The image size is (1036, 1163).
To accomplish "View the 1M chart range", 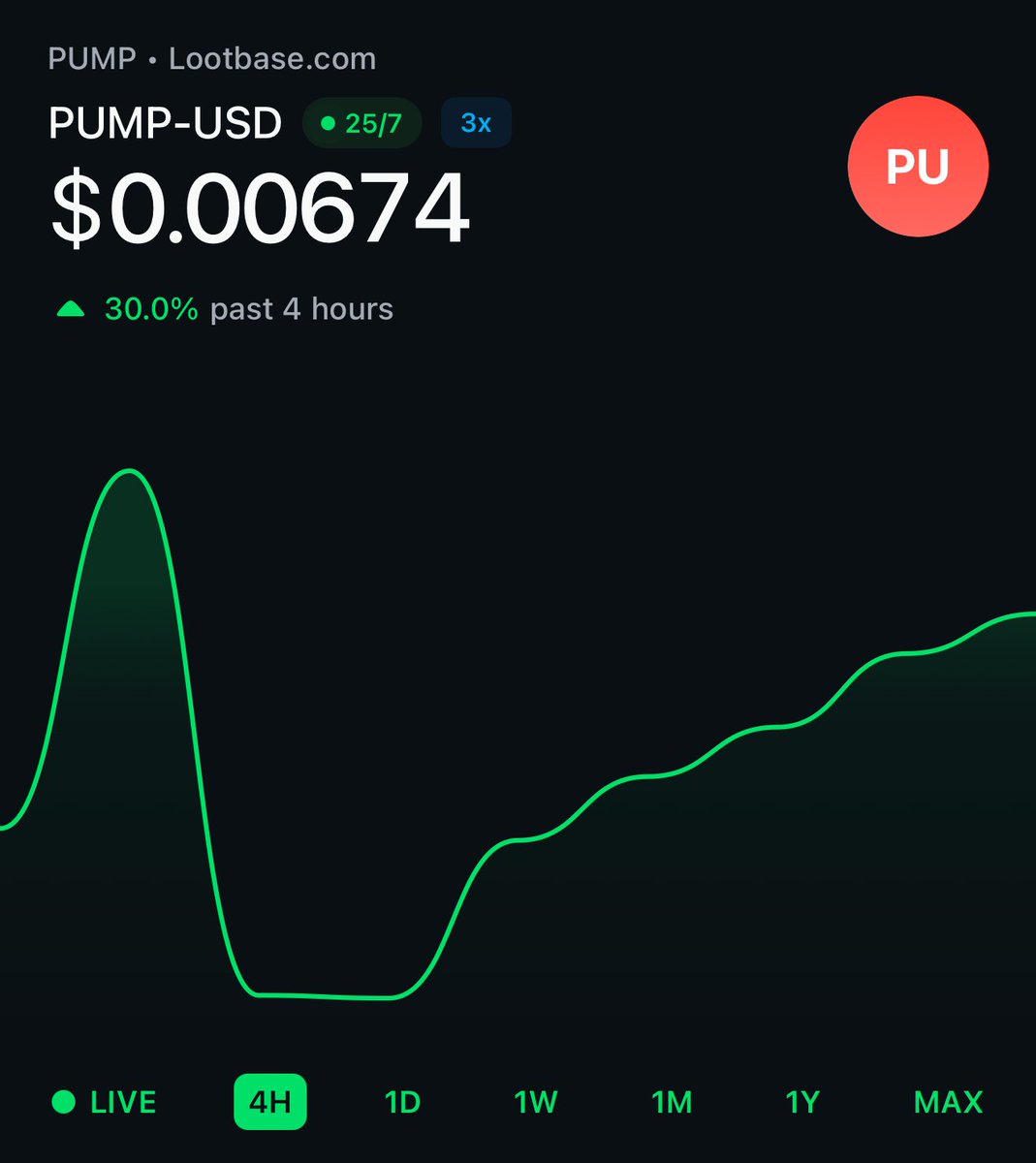I will point(672,1102).
